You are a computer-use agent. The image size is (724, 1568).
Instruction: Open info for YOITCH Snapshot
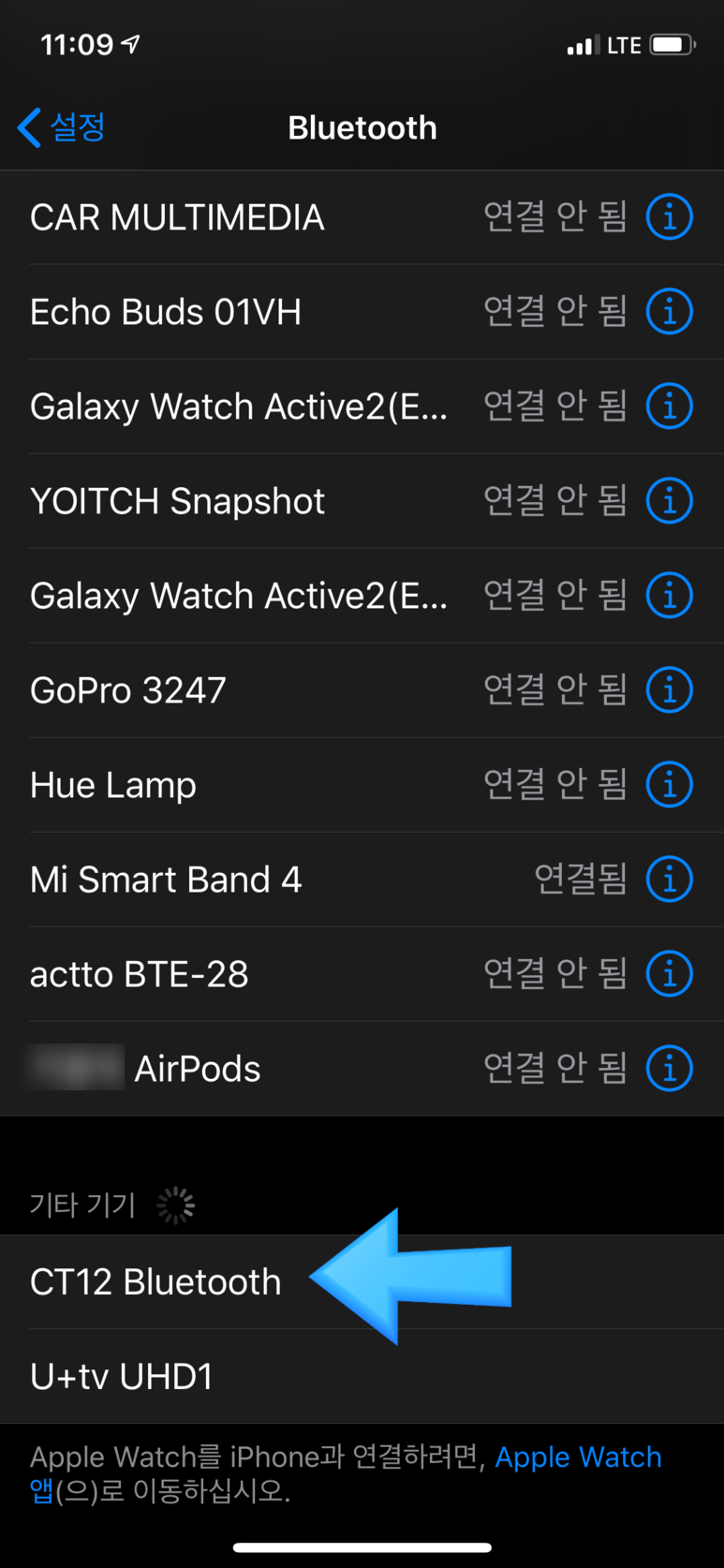[669, 501]
